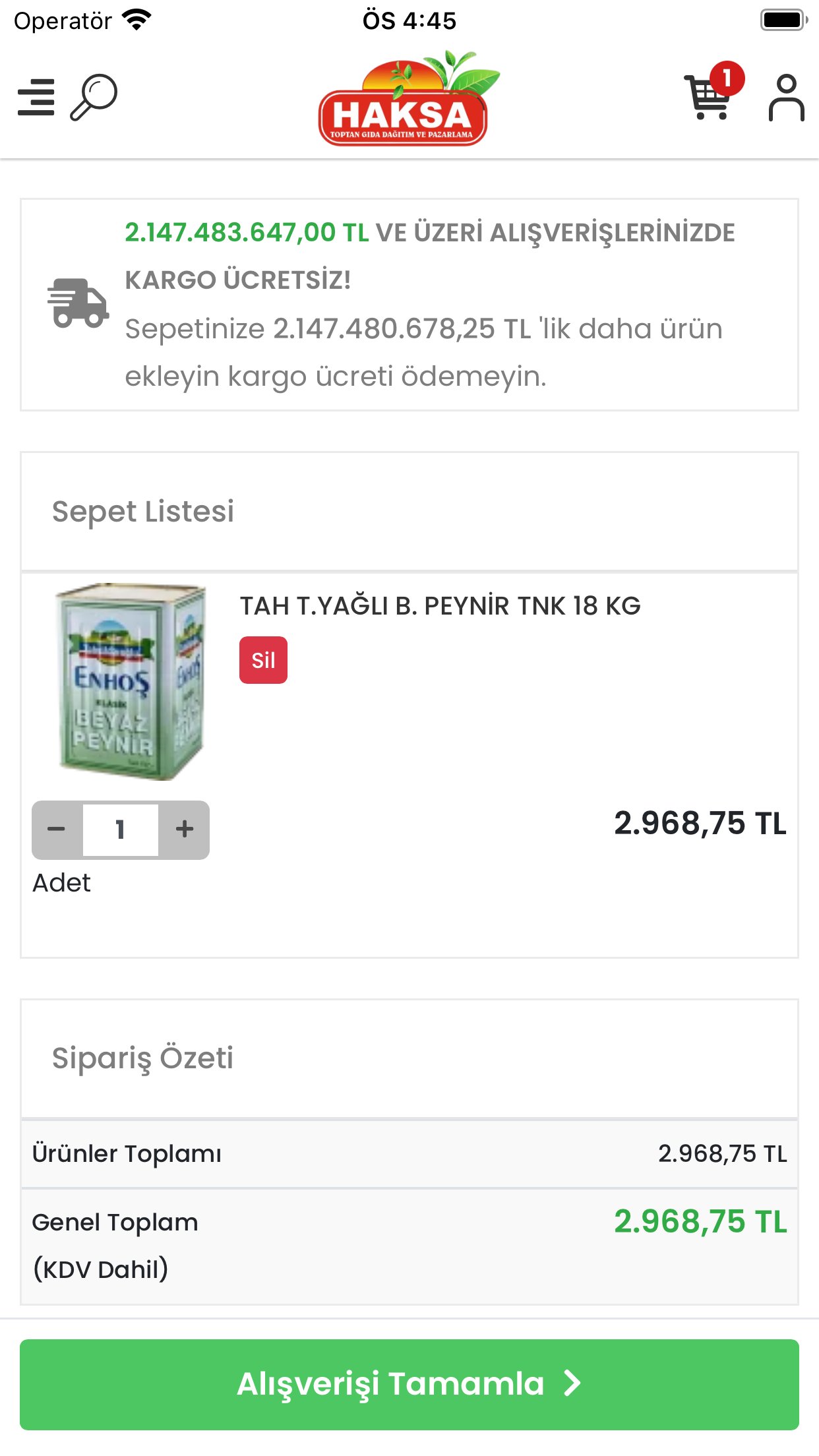Increase quantity with the plus button
819x1456 pixels.
point(185,830)
